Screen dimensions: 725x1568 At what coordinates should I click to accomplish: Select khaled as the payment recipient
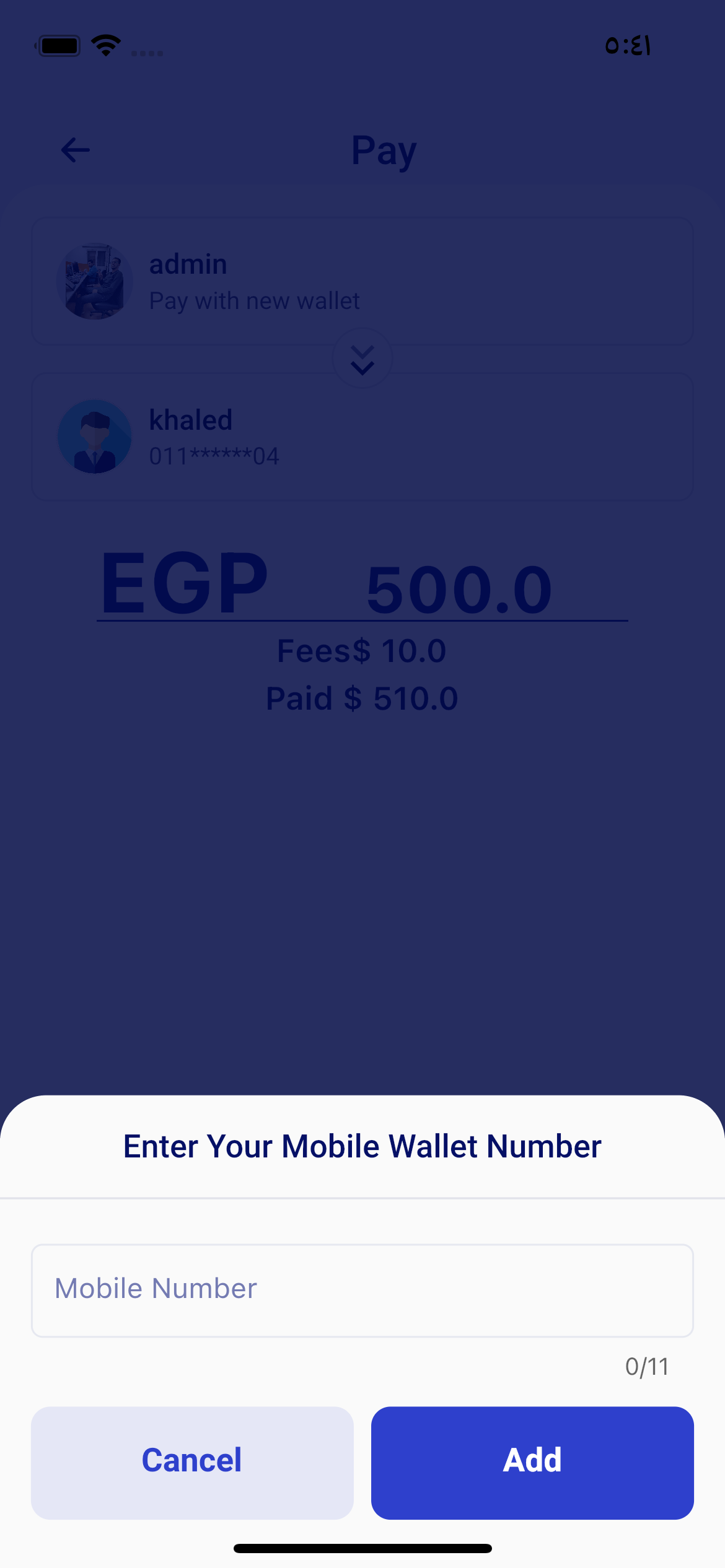tap(362, 437)
